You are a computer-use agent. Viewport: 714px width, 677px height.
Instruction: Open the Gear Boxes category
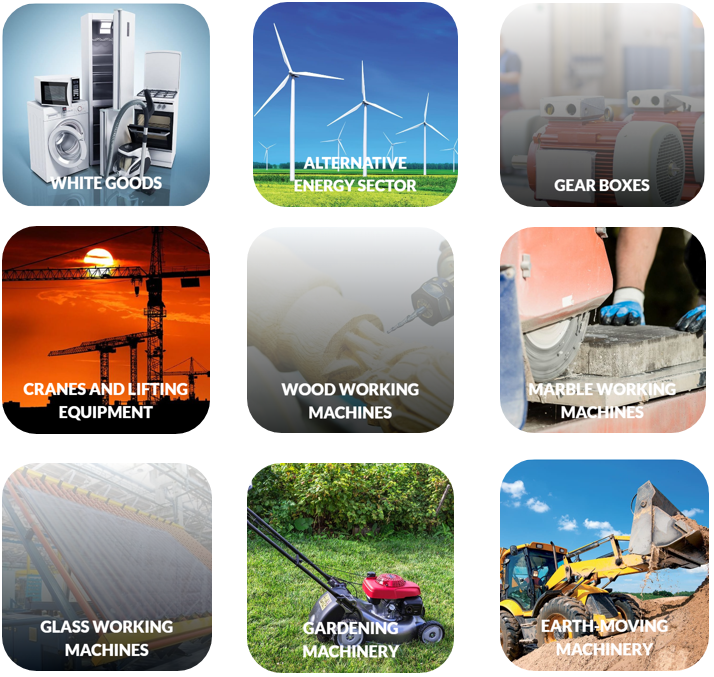click(x=602, y=104)
